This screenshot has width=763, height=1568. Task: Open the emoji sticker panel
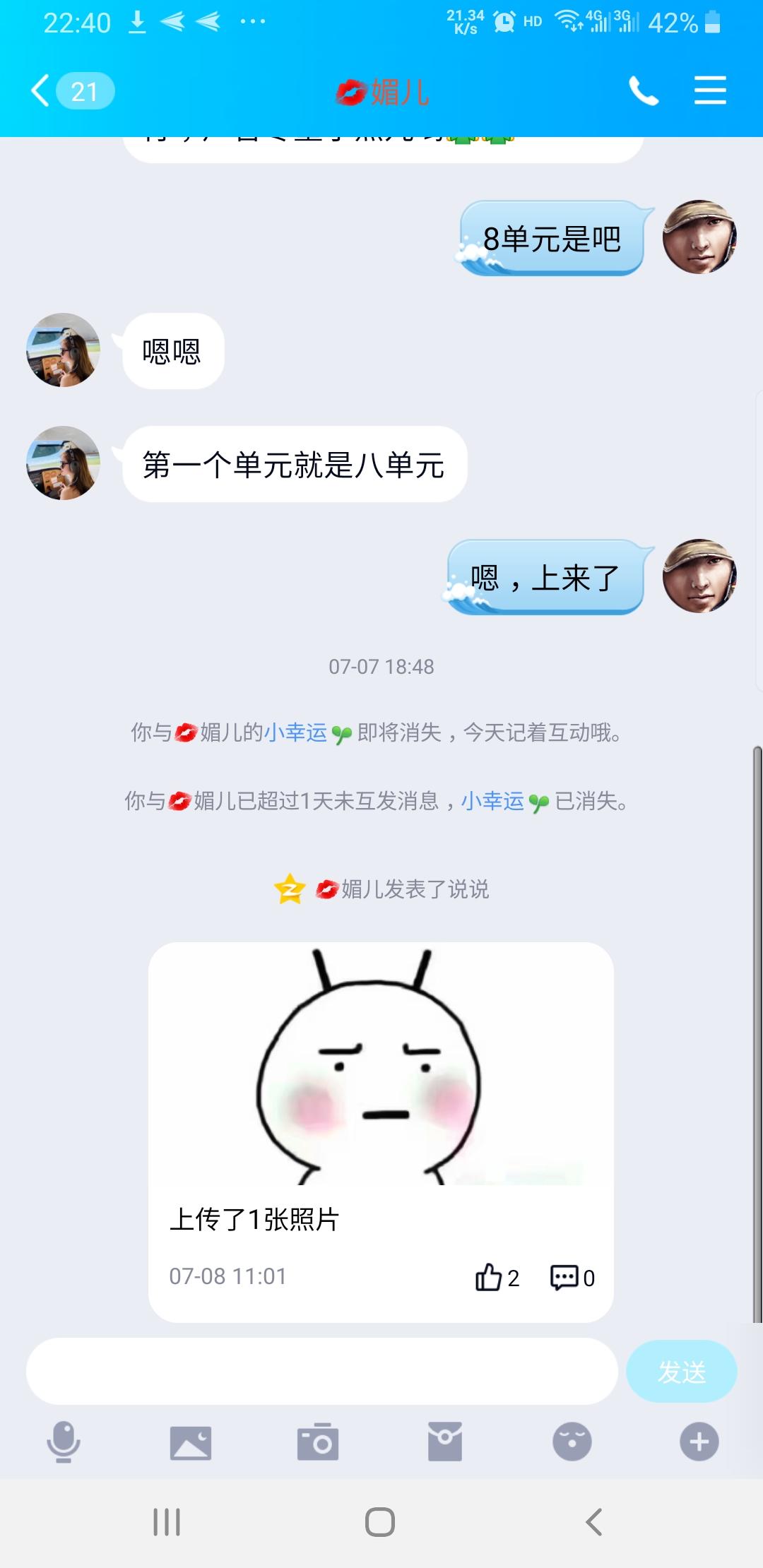(x=572, y=1442)
